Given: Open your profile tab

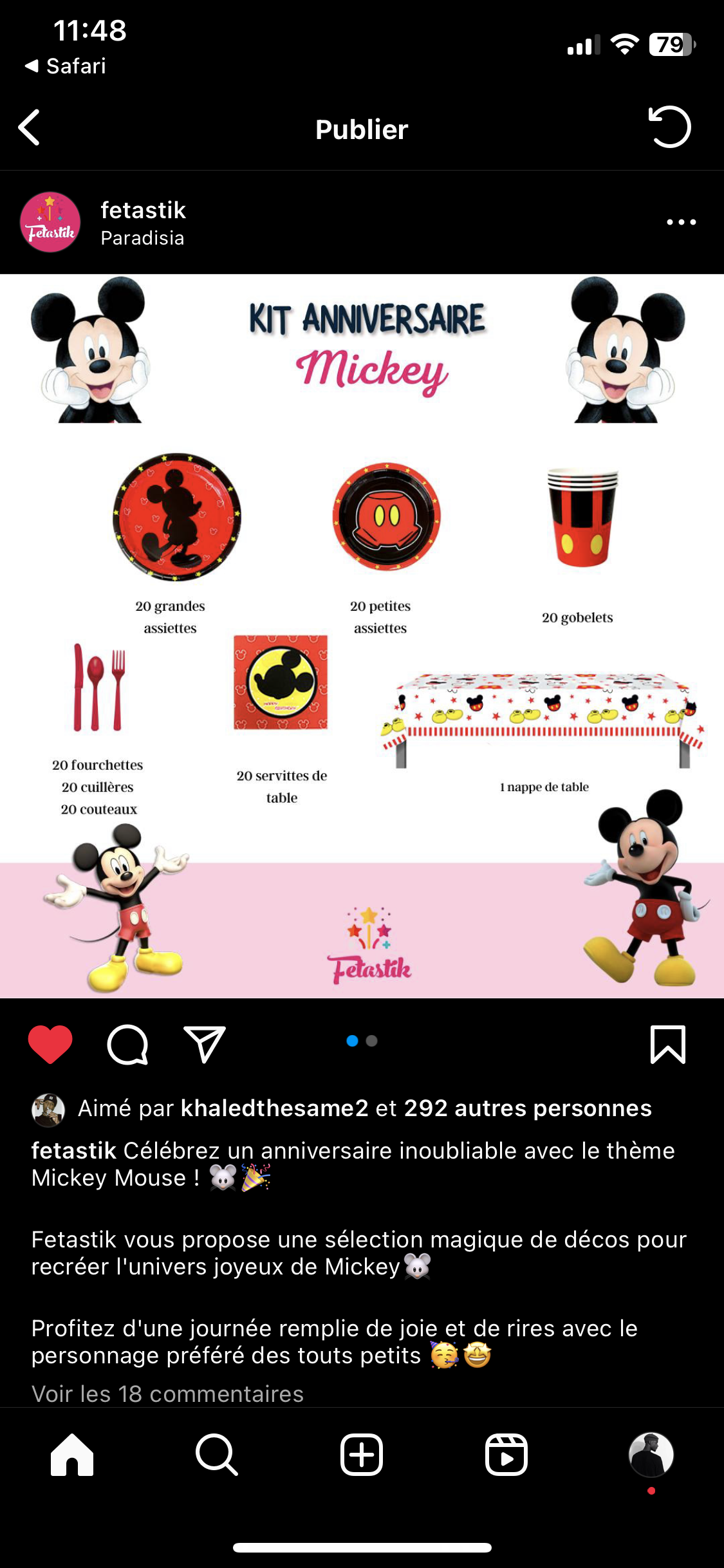Looking at the screenshot, I should [x=651, y=1455].
